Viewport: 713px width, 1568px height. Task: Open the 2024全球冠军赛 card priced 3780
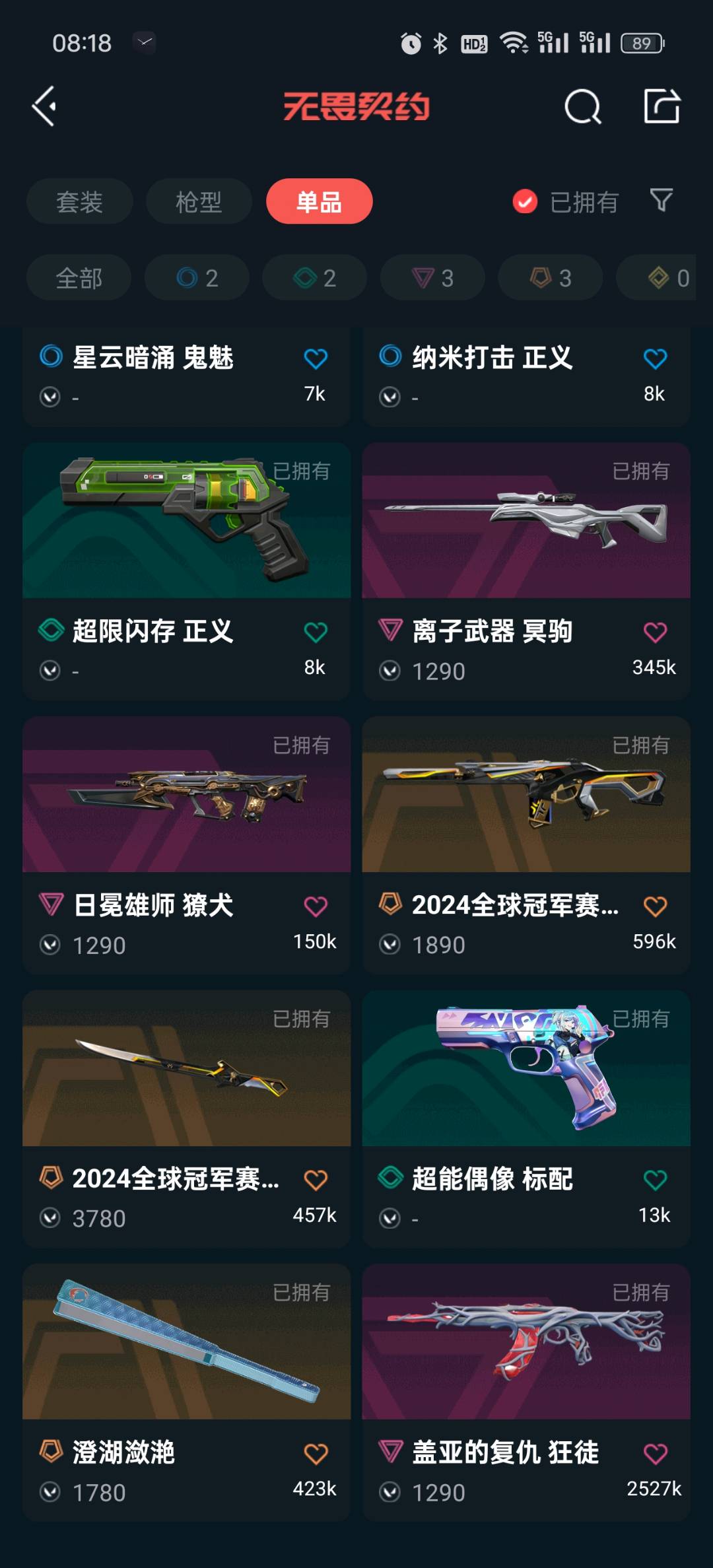coord(187,1118)
